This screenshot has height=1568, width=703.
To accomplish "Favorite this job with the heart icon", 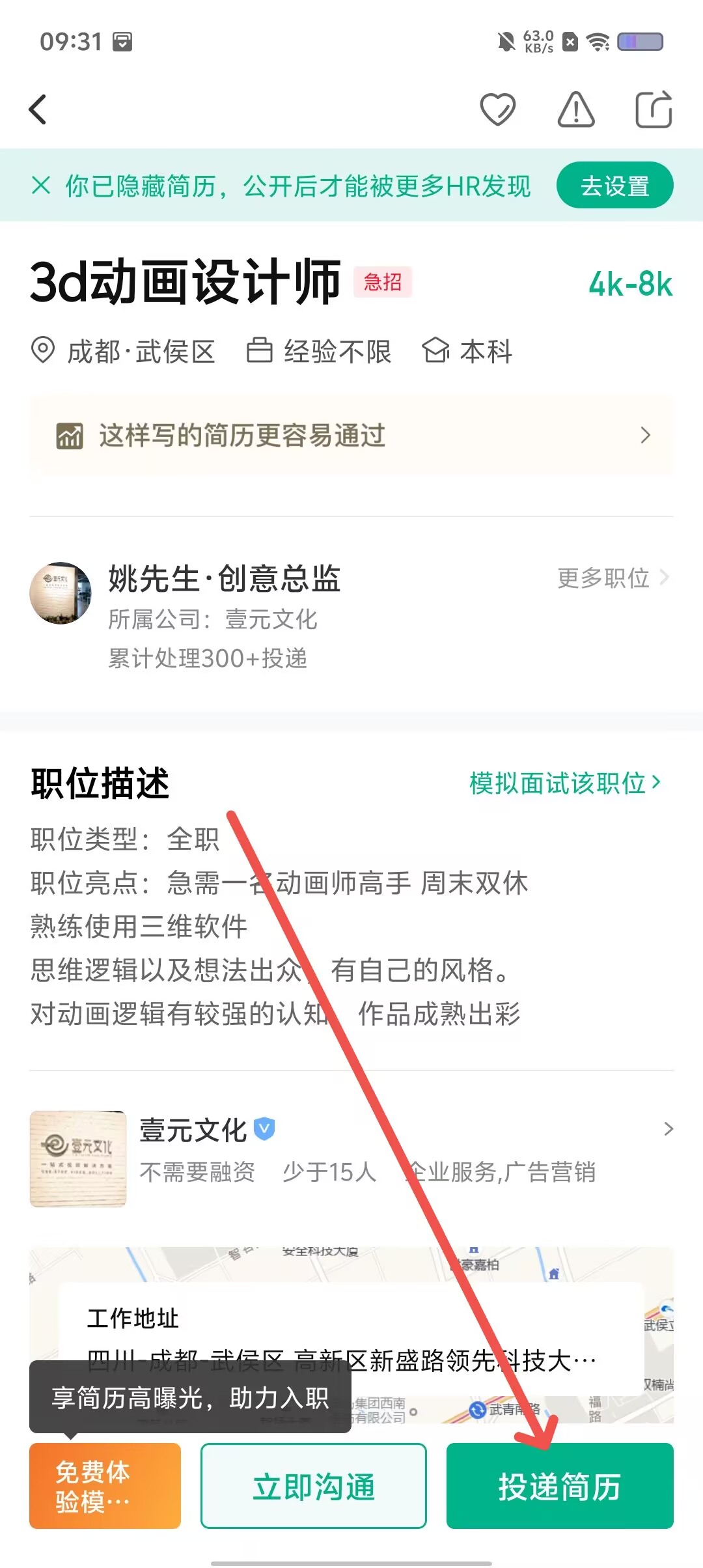I will [497, 109].
